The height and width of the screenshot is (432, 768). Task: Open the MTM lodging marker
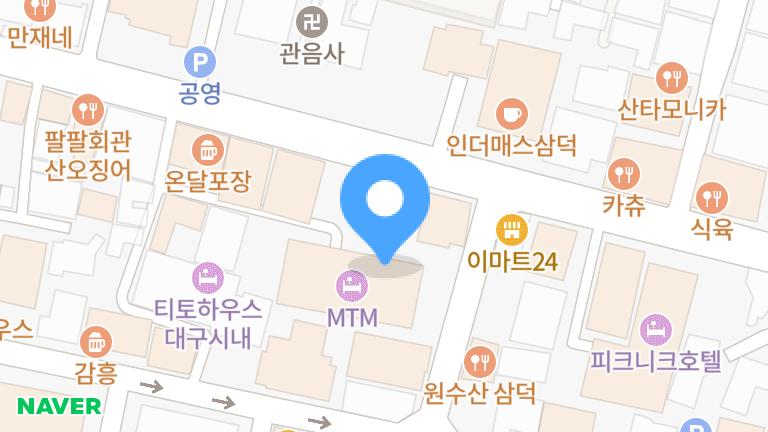click(x=352, y=288)
